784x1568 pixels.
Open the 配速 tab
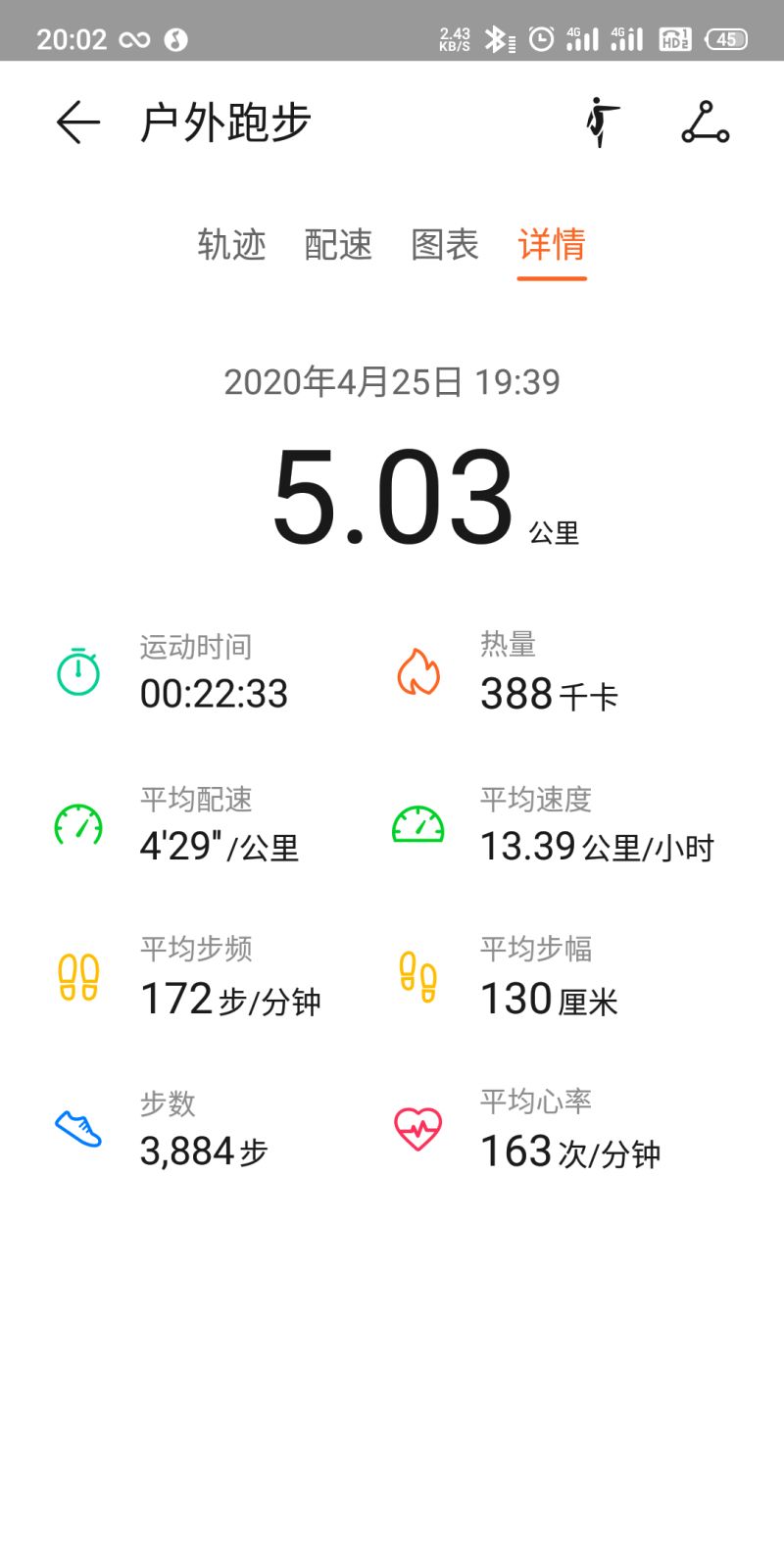coord(339,245)
